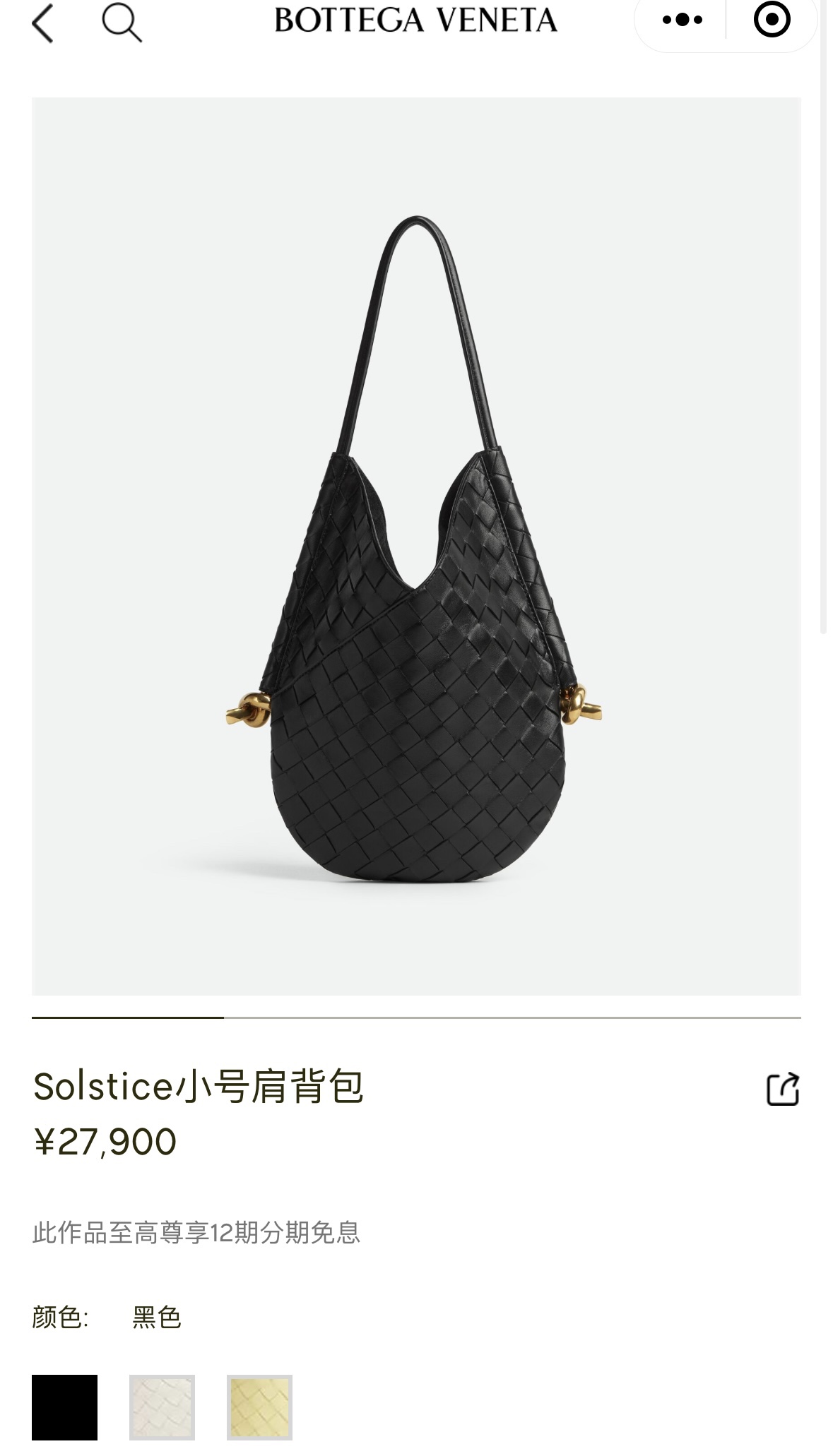Image resolution: width=833 pixels, height=1456 pixels.
Task: Share the Solstice bag with the share icon
Action: coord(783,1088)
